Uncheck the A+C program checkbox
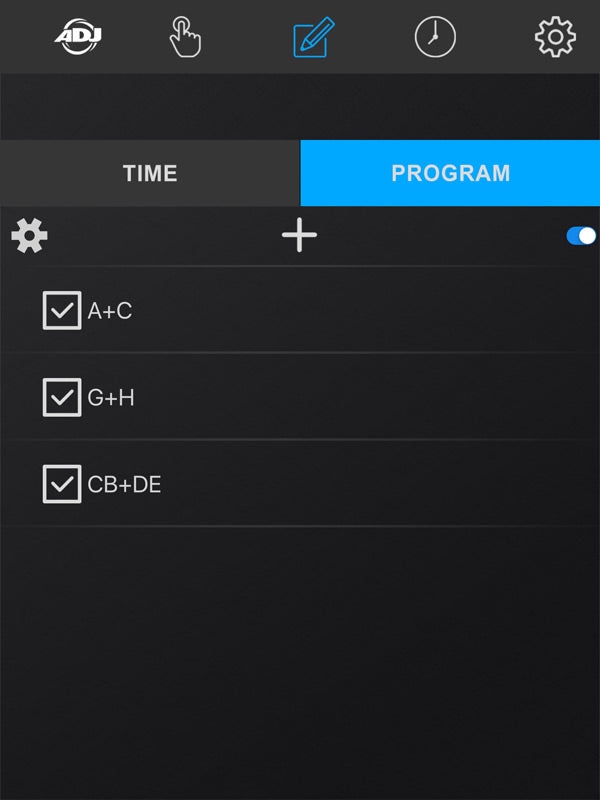 [62, 310]
